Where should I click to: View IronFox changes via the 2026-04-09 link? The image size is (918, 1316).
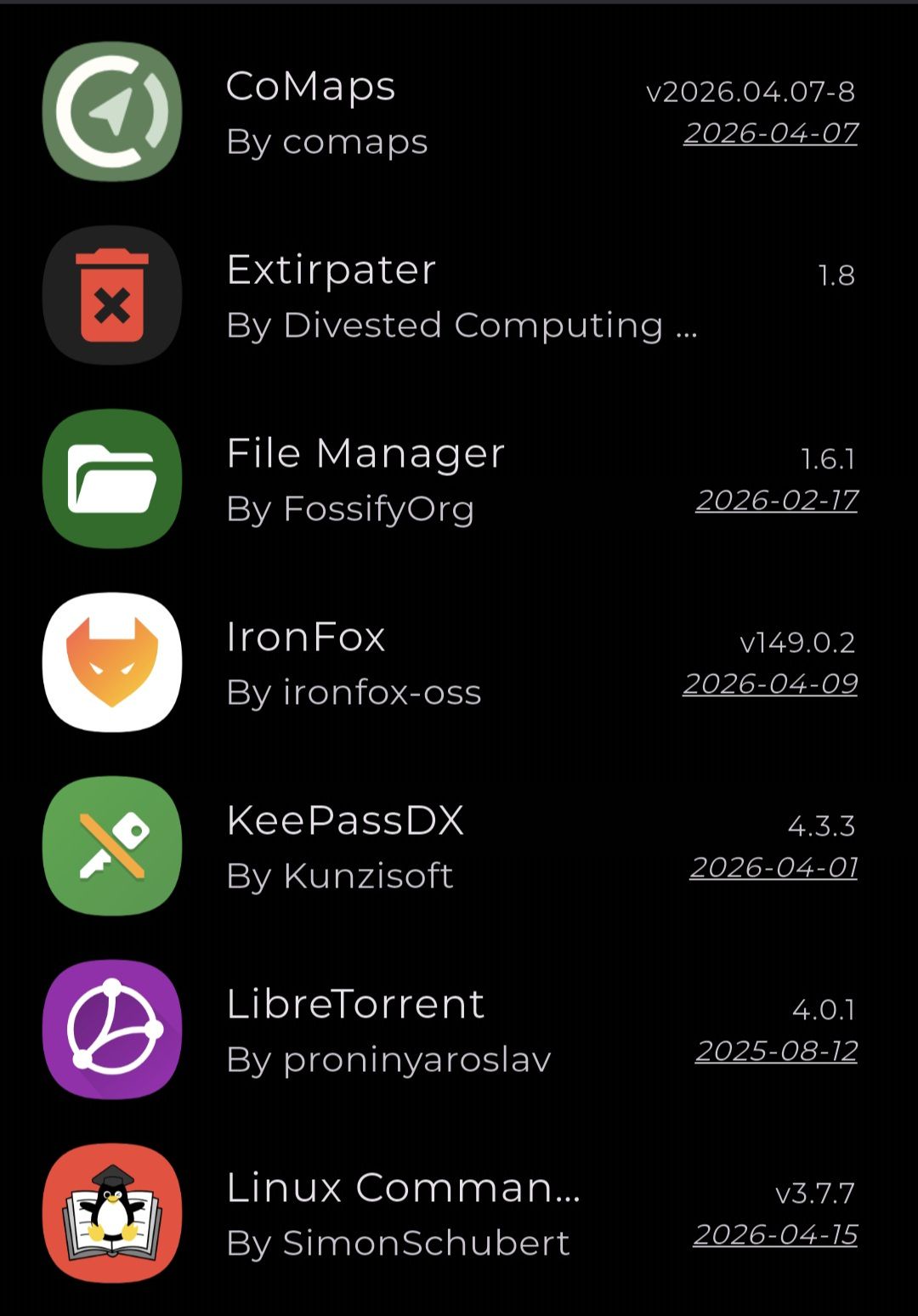(x=770, y=684)
